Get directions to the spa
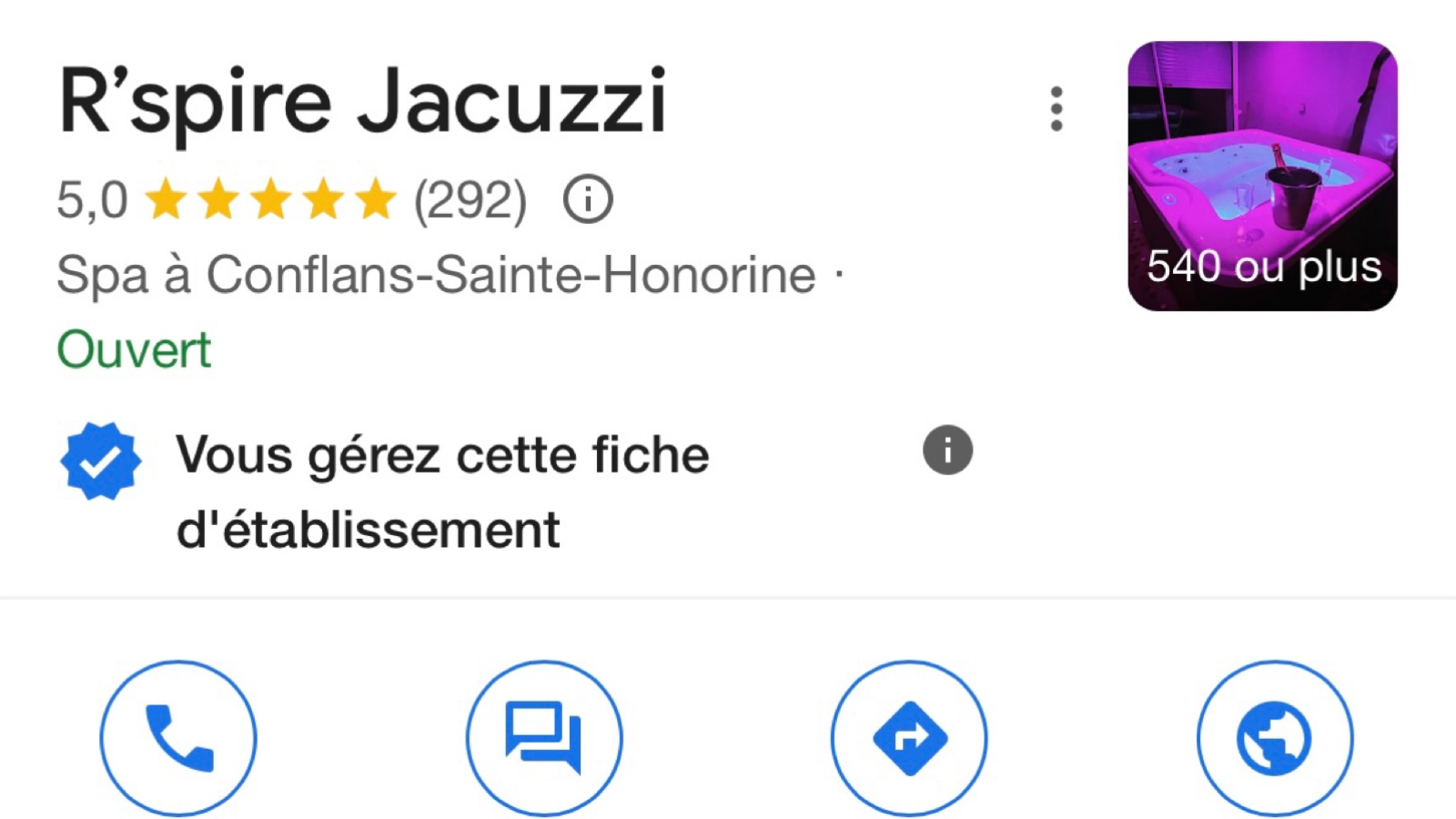This screenshot has height=819, width=1456. 909,738
